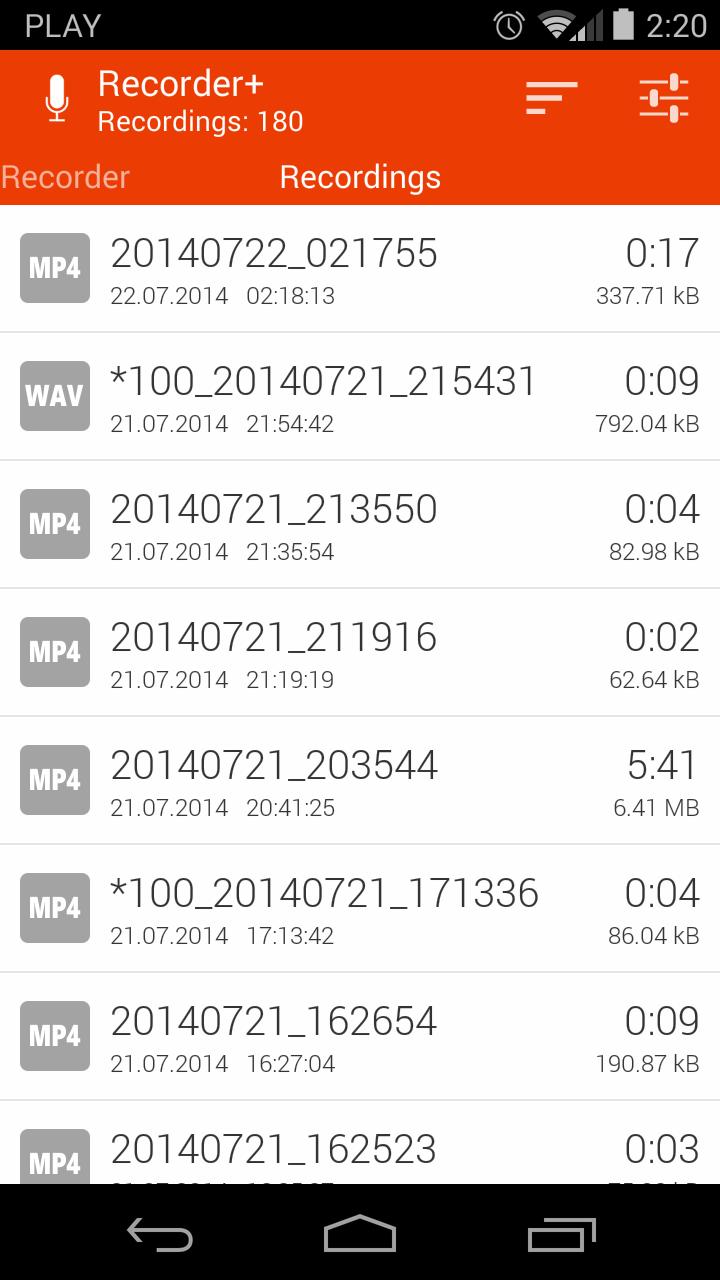
Task: Tap the system home button
Action: (360, 1234)
